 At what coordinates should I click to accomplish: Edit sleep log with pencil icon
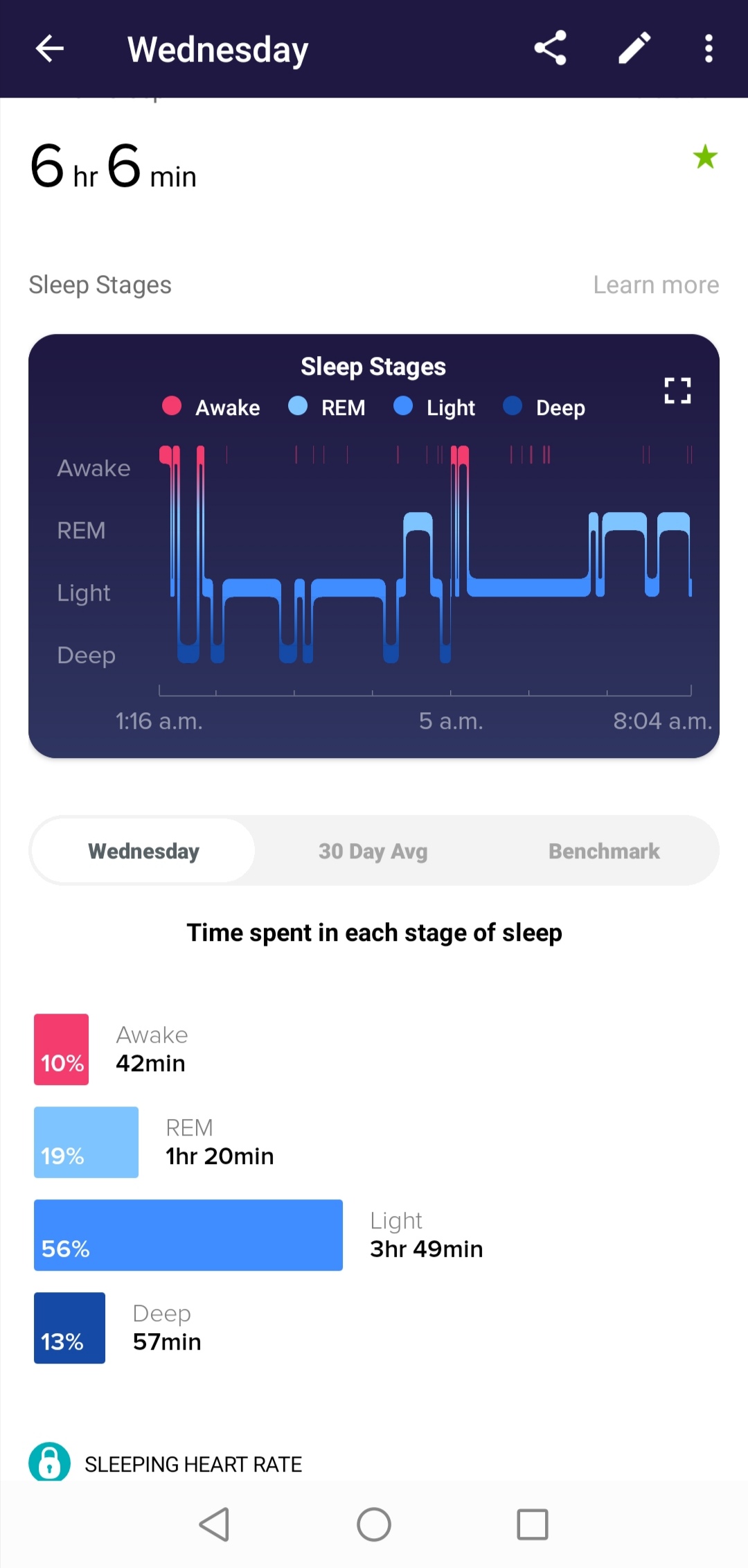634,48
